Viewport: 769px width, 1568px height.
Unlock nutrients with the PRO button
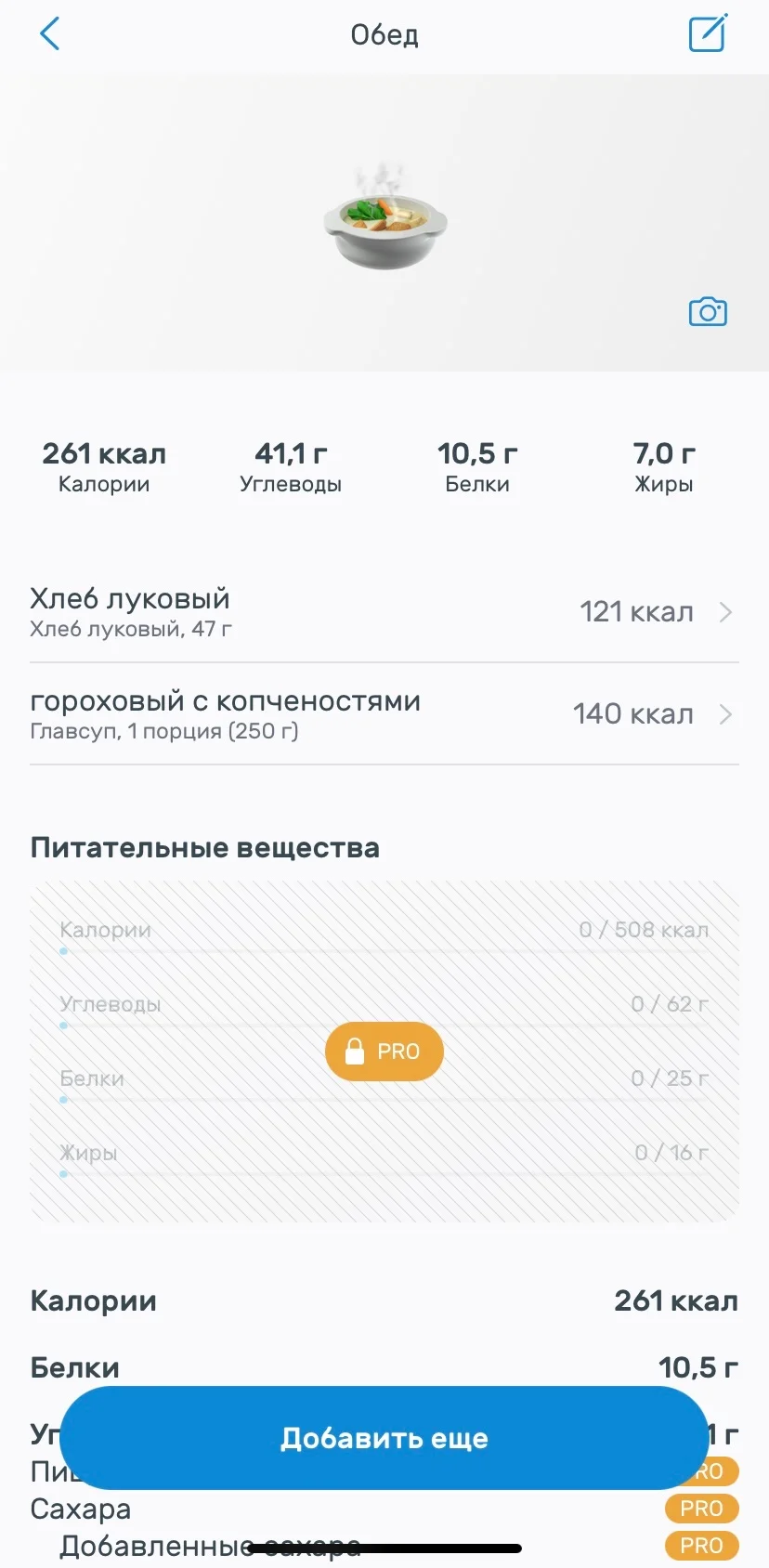click(384, 1052)
